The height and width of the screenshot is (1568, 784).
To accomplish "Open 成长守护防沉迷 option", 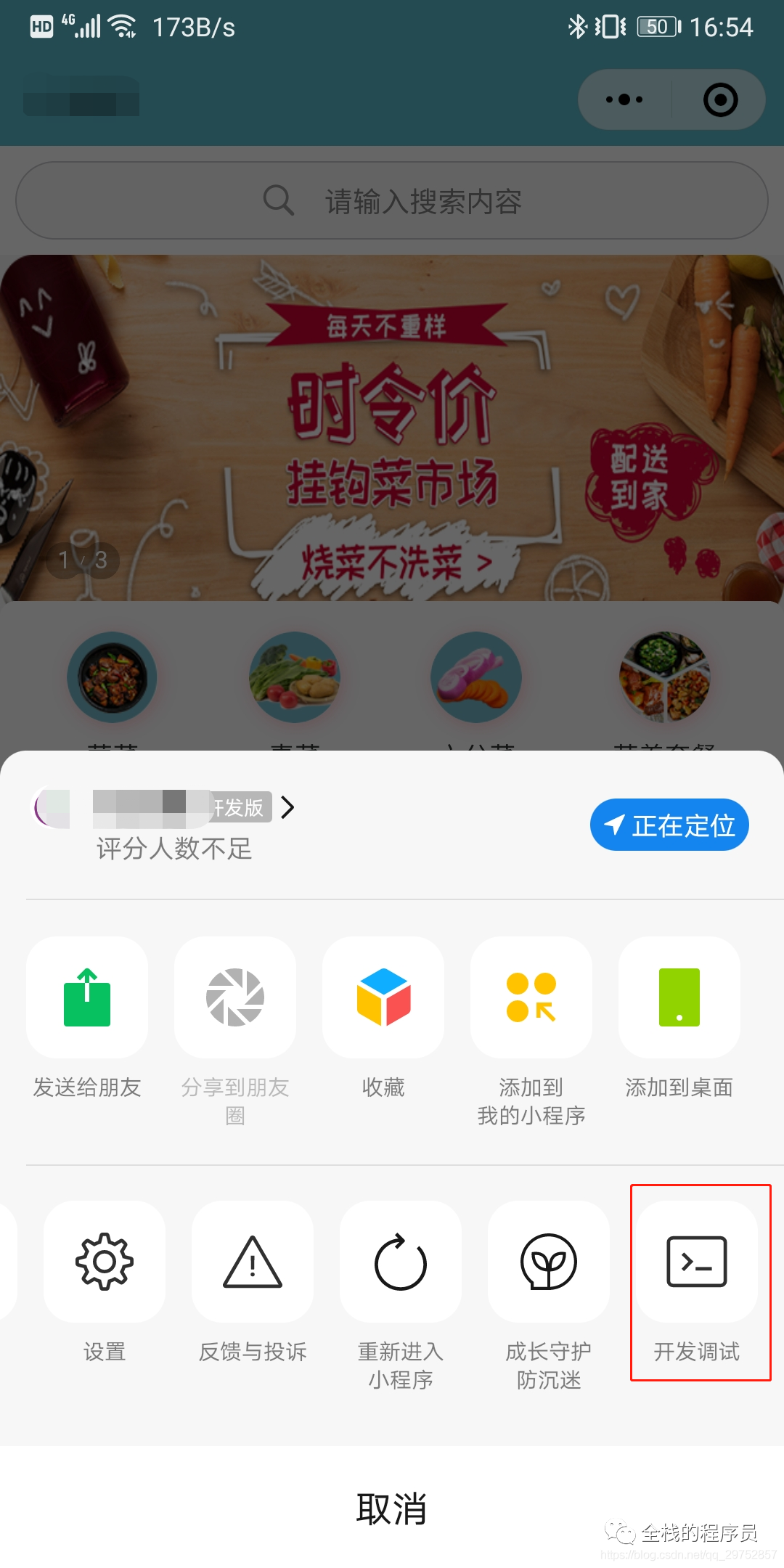I will pyautogui.click(x=549, y=1262).
